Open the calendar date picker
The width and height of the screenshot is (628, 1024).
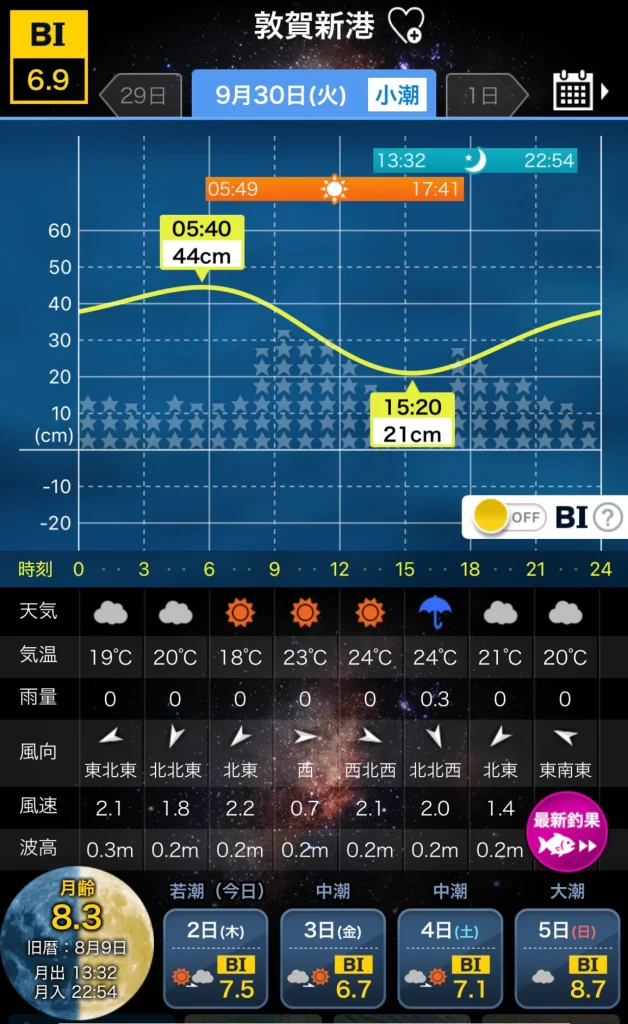574,92
